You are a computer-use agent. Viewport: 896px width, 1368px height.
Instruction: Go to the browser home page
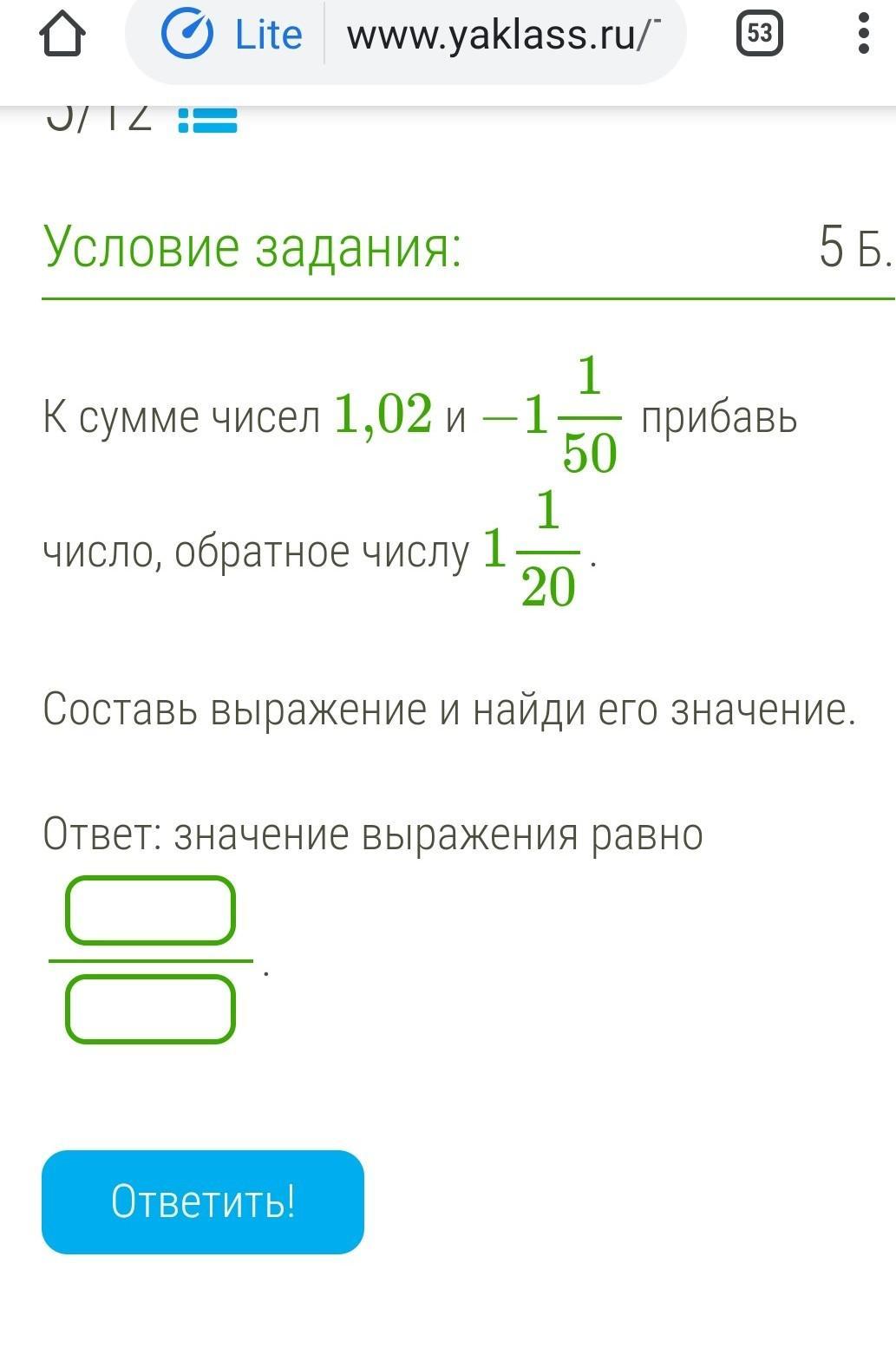[62, 35]
